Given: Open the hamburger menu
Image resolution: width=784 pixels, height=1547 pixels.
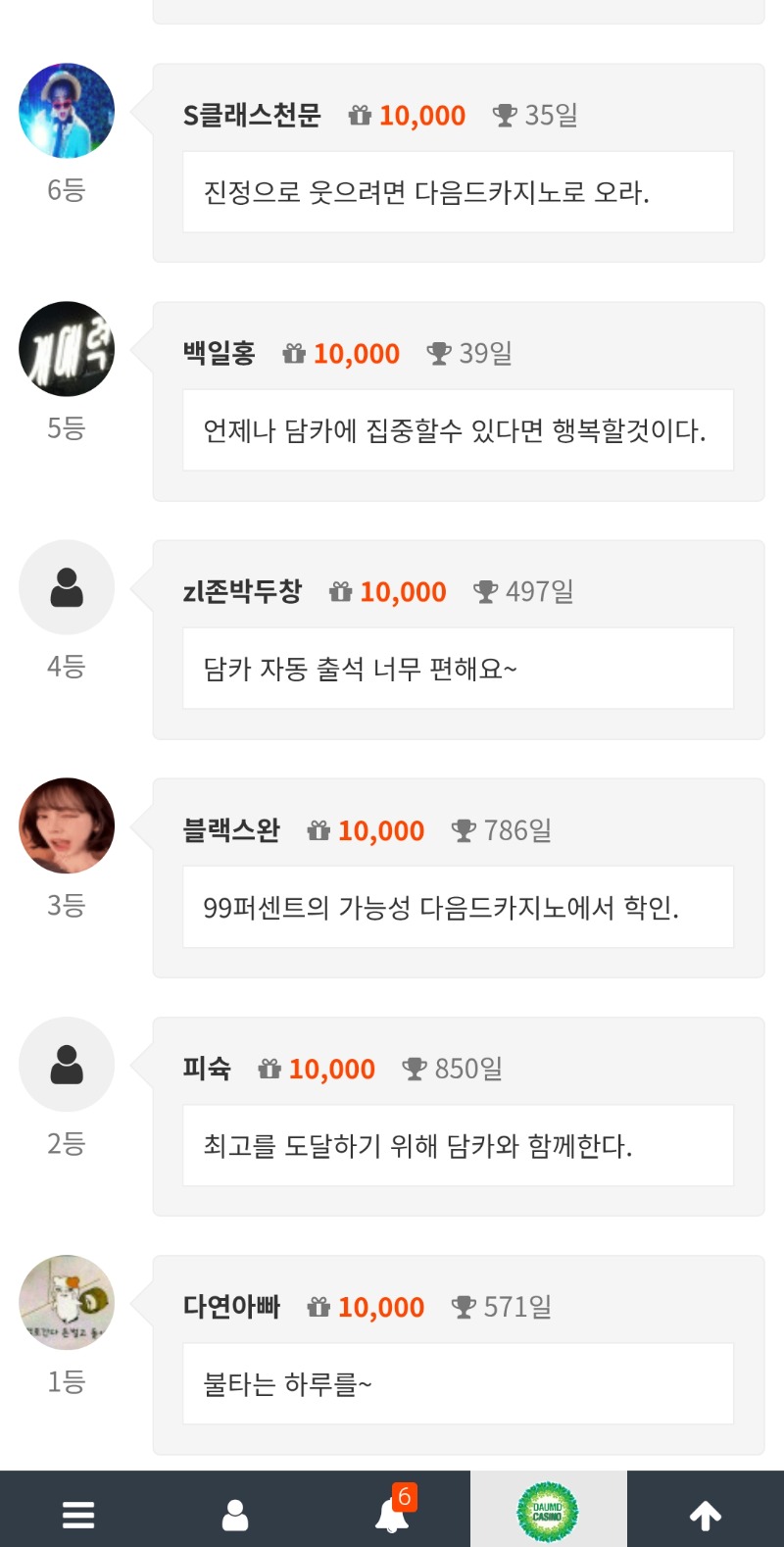Looking at the screenshot, I should coord(78,1515).
